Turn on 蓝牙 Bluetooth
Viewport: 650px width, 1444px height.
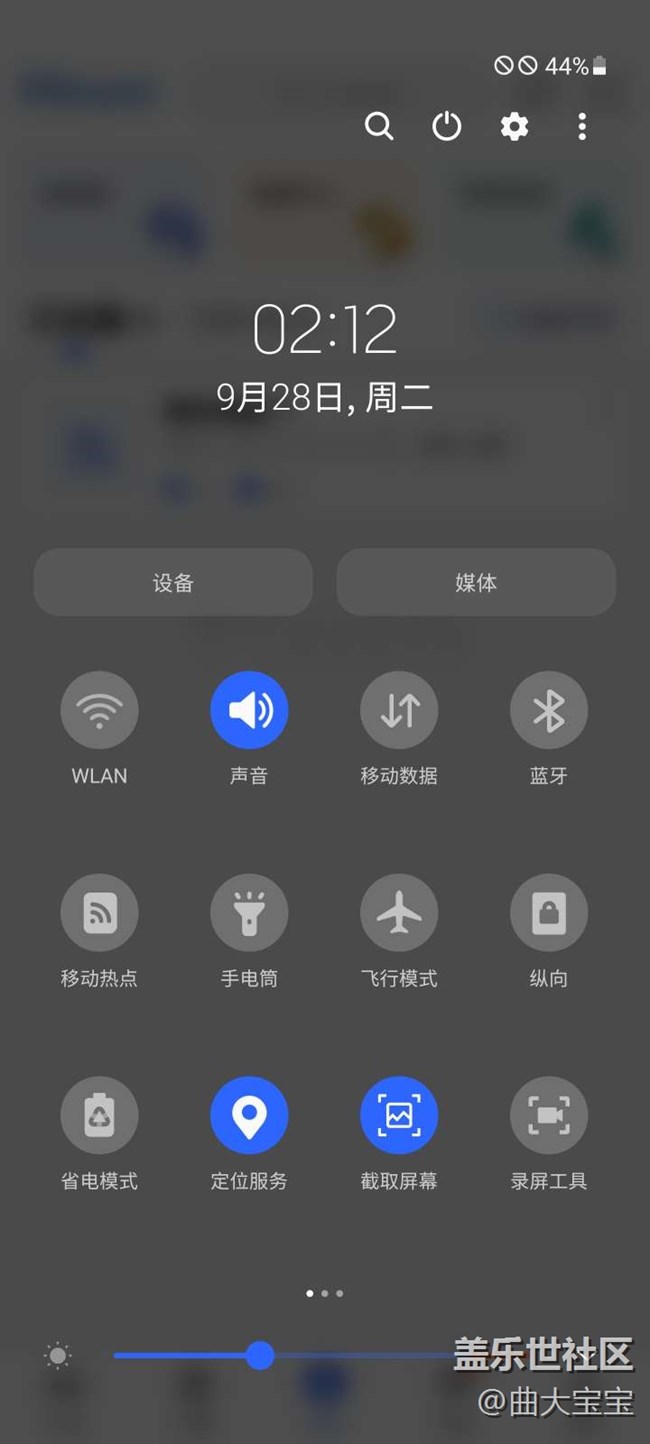tap(549, 710)
